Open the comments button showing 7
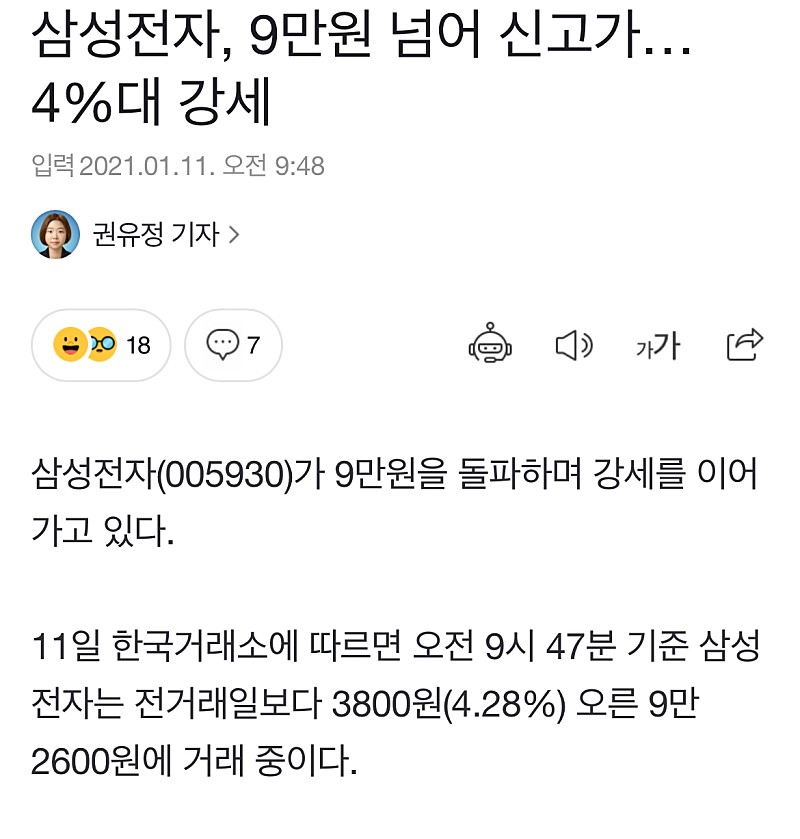Image resolution: width=800 pixels, height=839 pixels. click(x=233, y=345)
